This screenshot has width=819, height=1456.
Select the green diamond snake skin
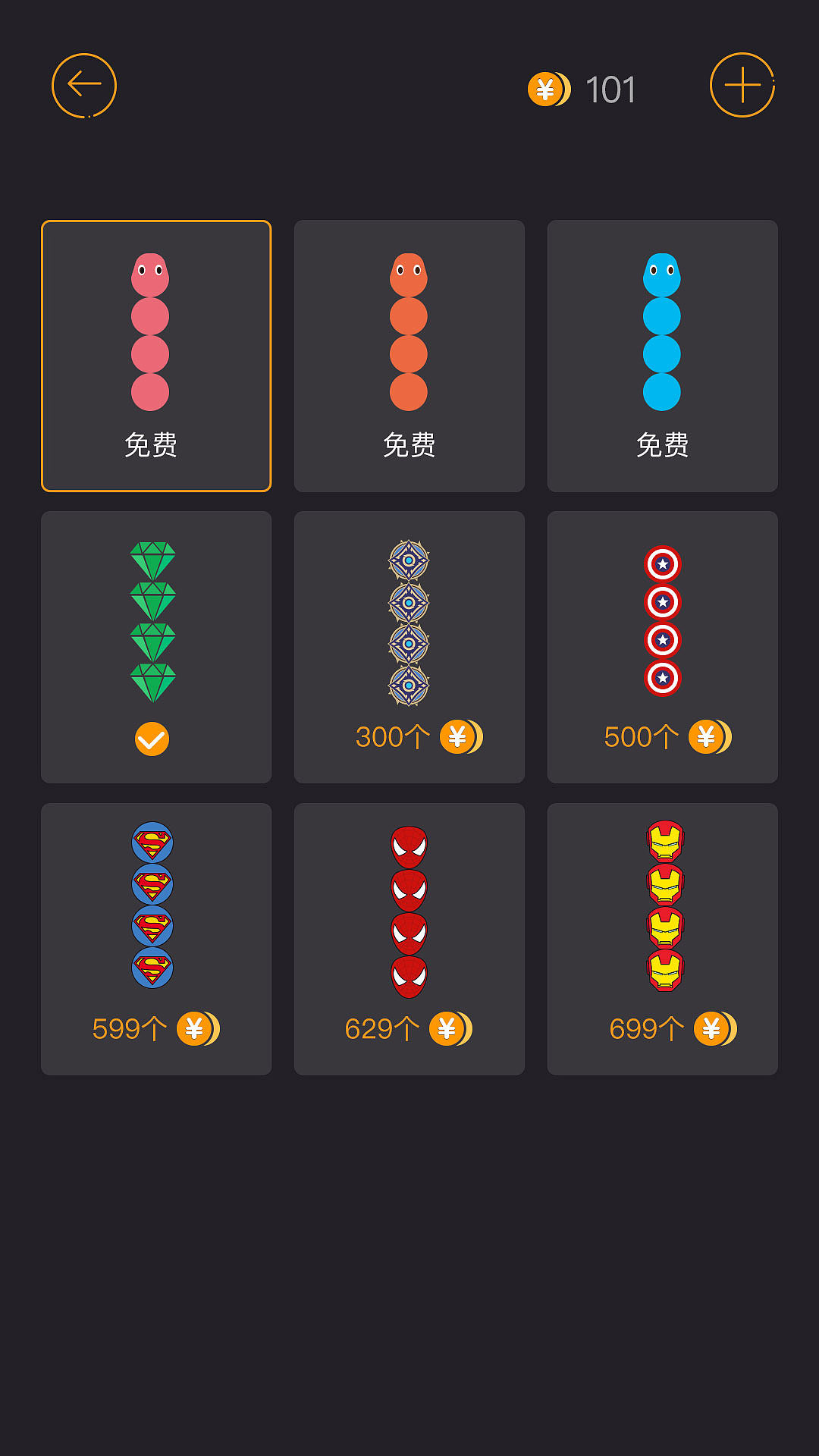click(156, 647)
